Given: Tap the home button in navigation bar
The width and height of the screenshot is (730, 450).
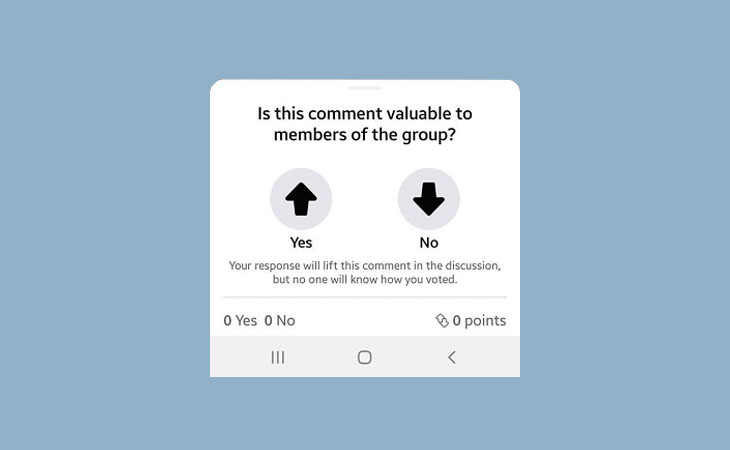Looking at the screenshot, I should tap(365, 357).
